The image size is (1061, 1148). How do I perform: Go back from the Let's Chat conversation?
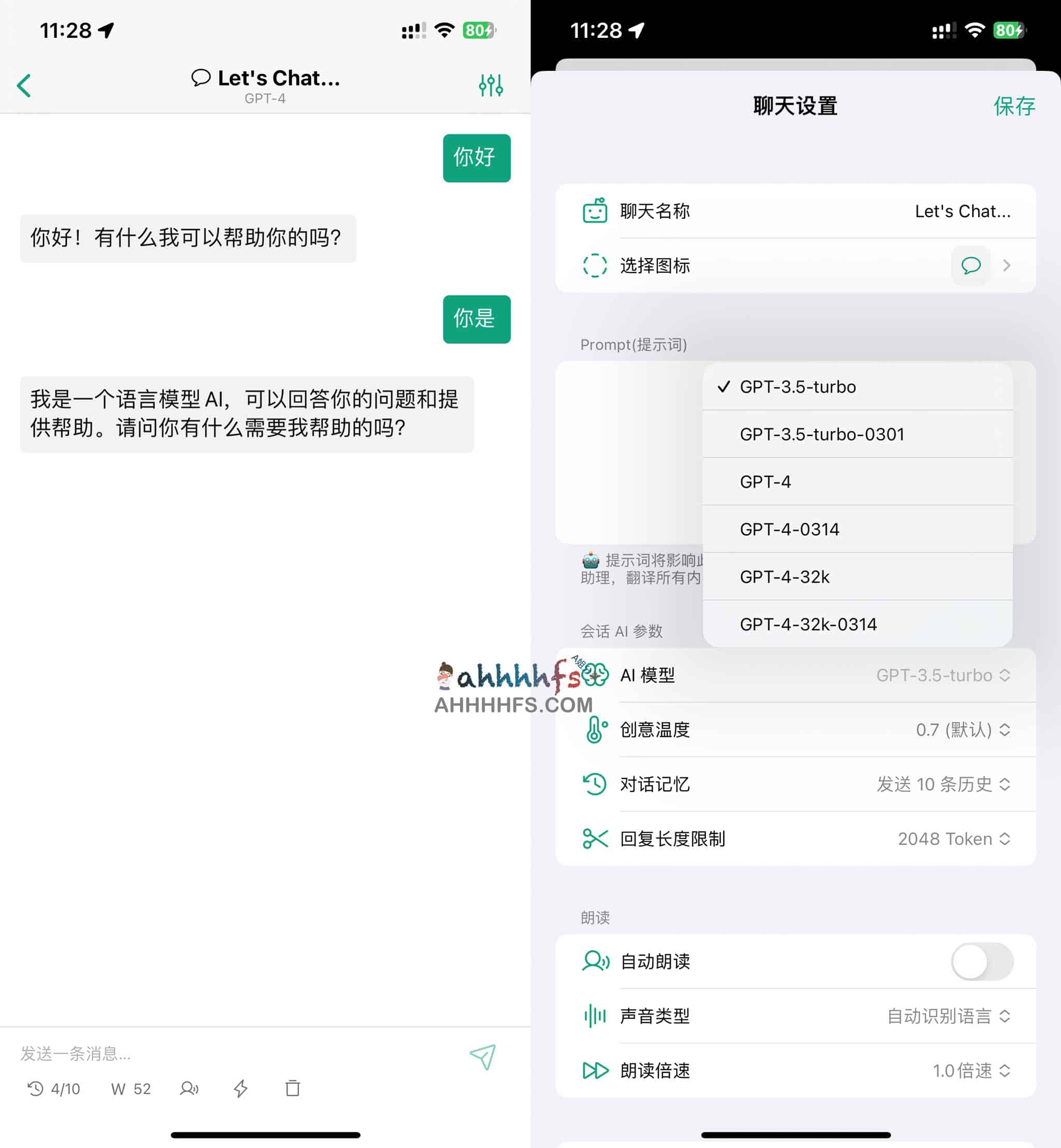[24, 86]
